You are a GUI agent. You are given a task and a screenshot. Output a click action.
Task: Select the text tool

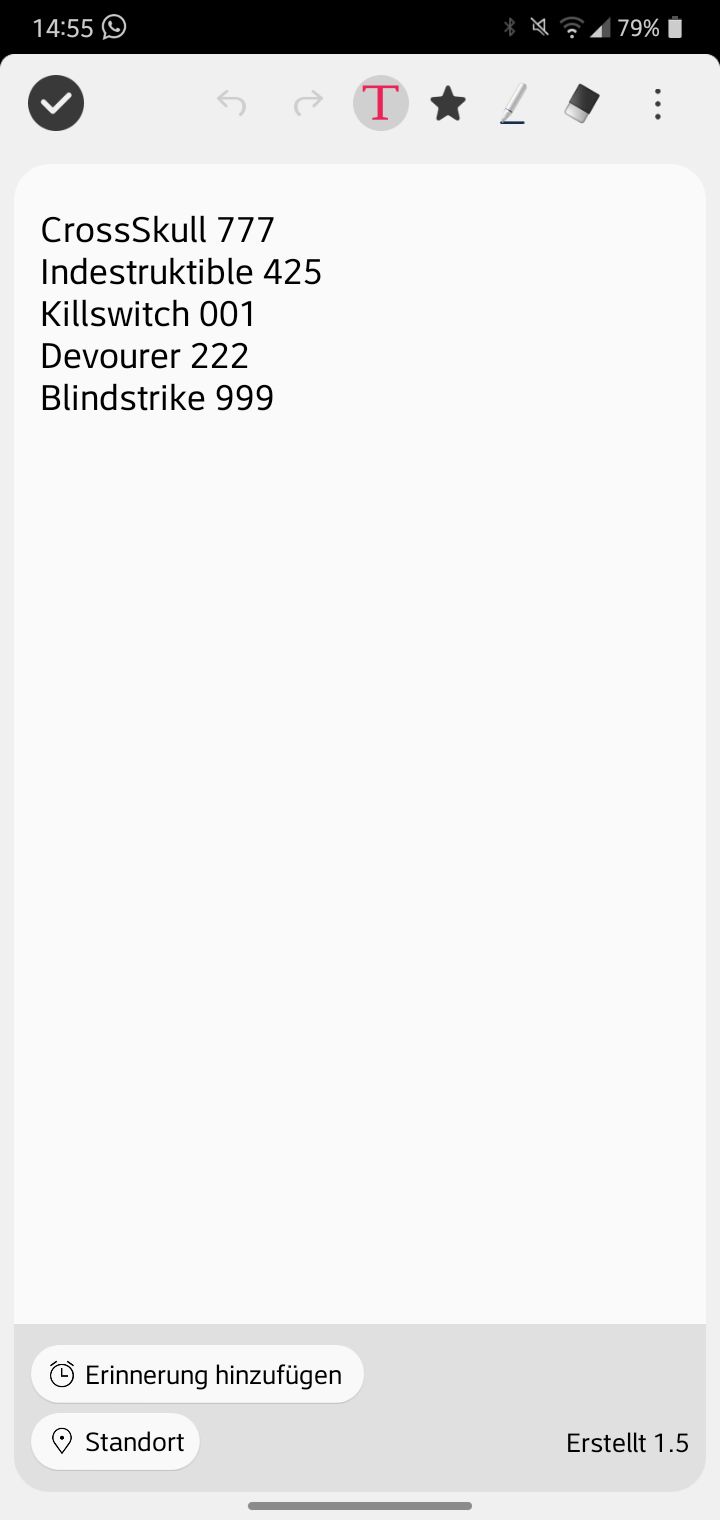pyautogui.click(x=381, y=103)
